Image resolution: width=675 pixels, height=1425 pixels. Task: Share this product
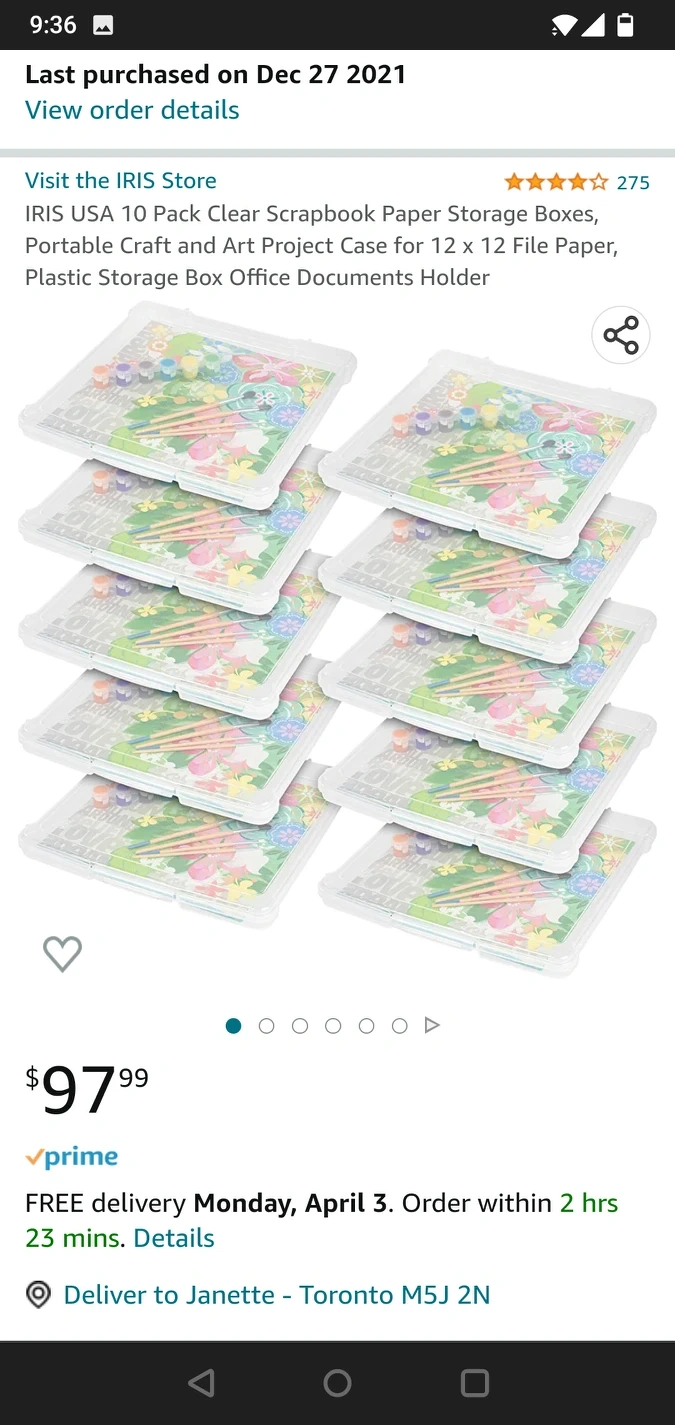pyautogui.click(x=621, y=336)
